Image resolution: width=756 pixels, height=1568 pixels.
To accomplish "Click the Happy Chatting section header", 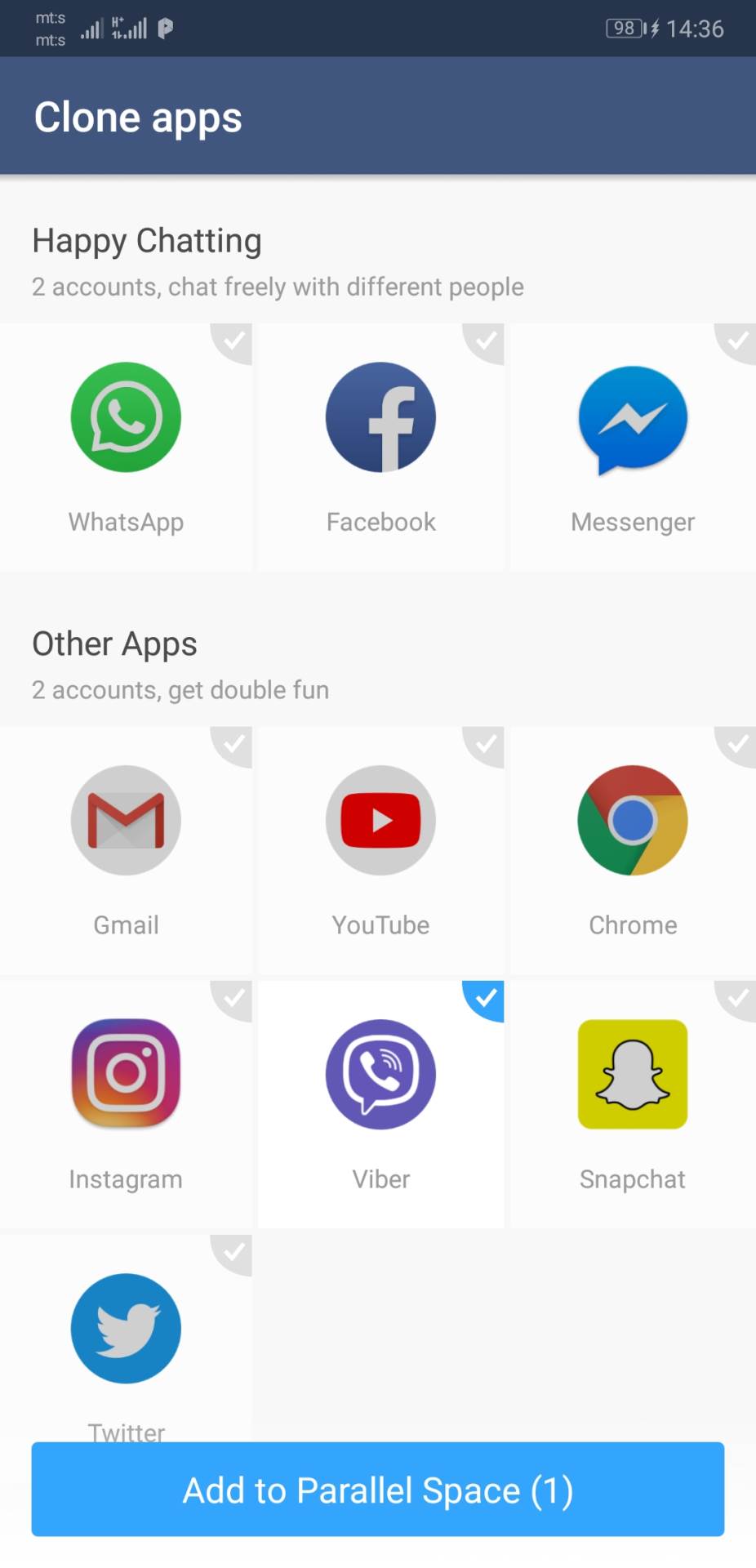I will coord(146,240).
